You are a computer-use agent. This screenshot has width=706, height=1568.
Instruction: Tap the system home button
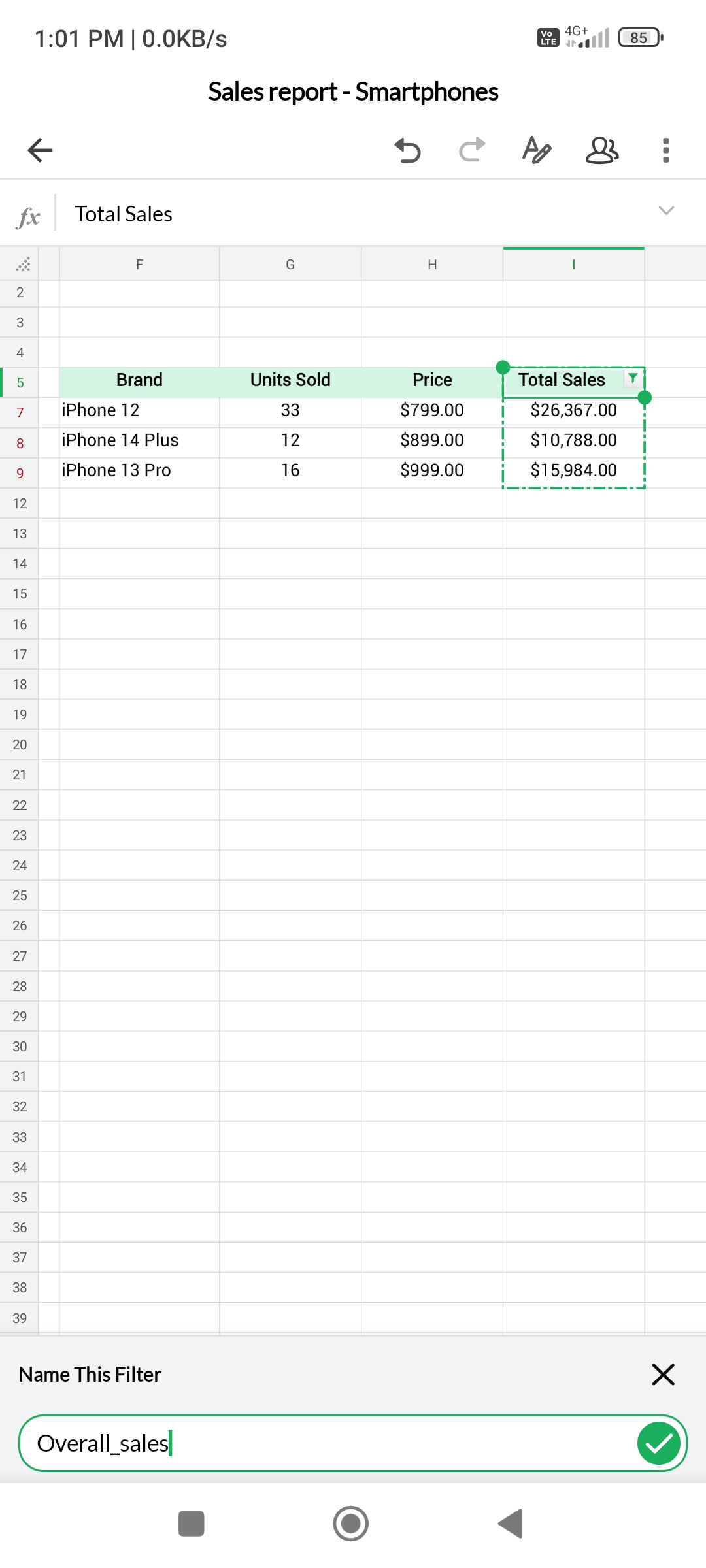click(351, 1524)
